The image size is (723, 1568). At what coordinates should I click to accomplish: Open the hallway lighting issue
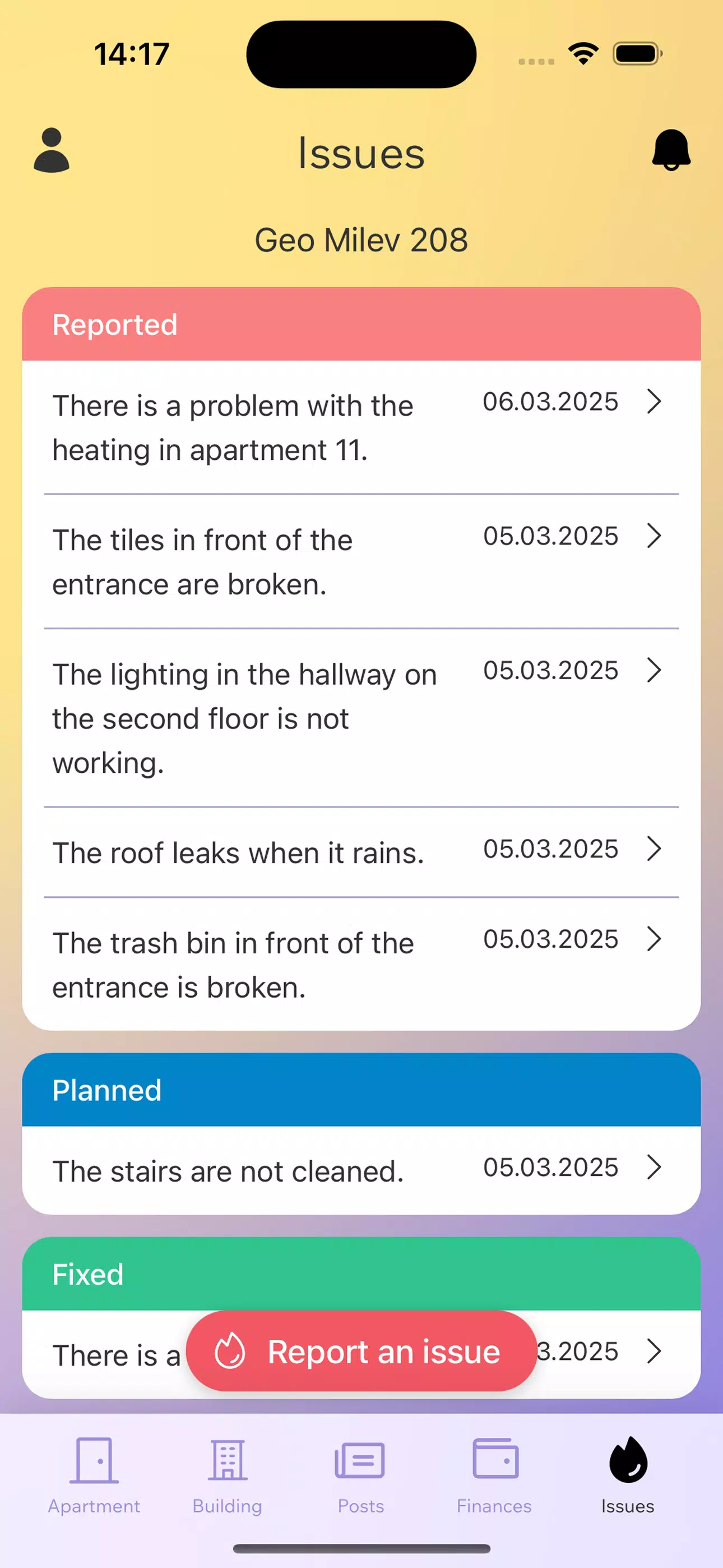click(x=361, y=718)
